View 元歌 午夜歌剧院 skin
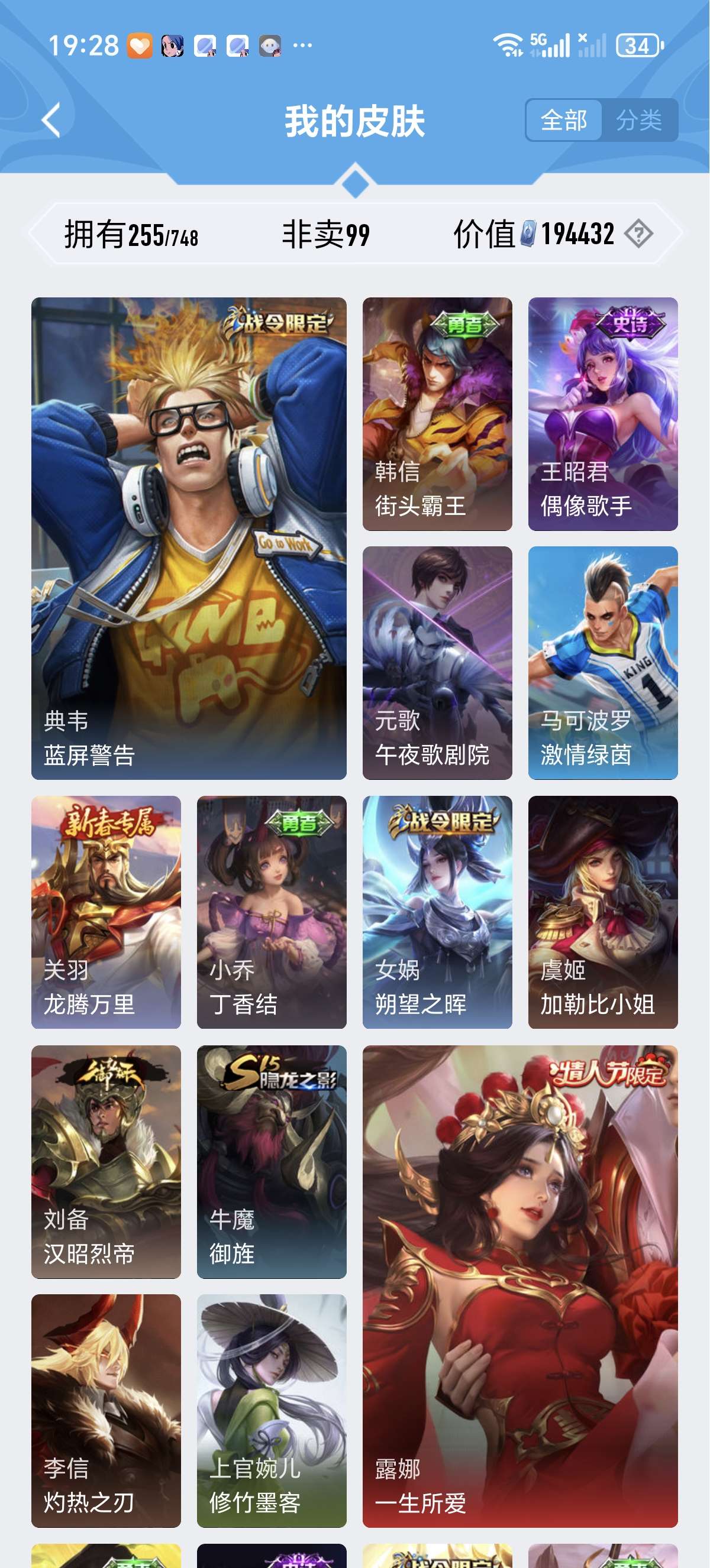The width and height of the screenshot is (710, 1568). (x=437, y=662)
